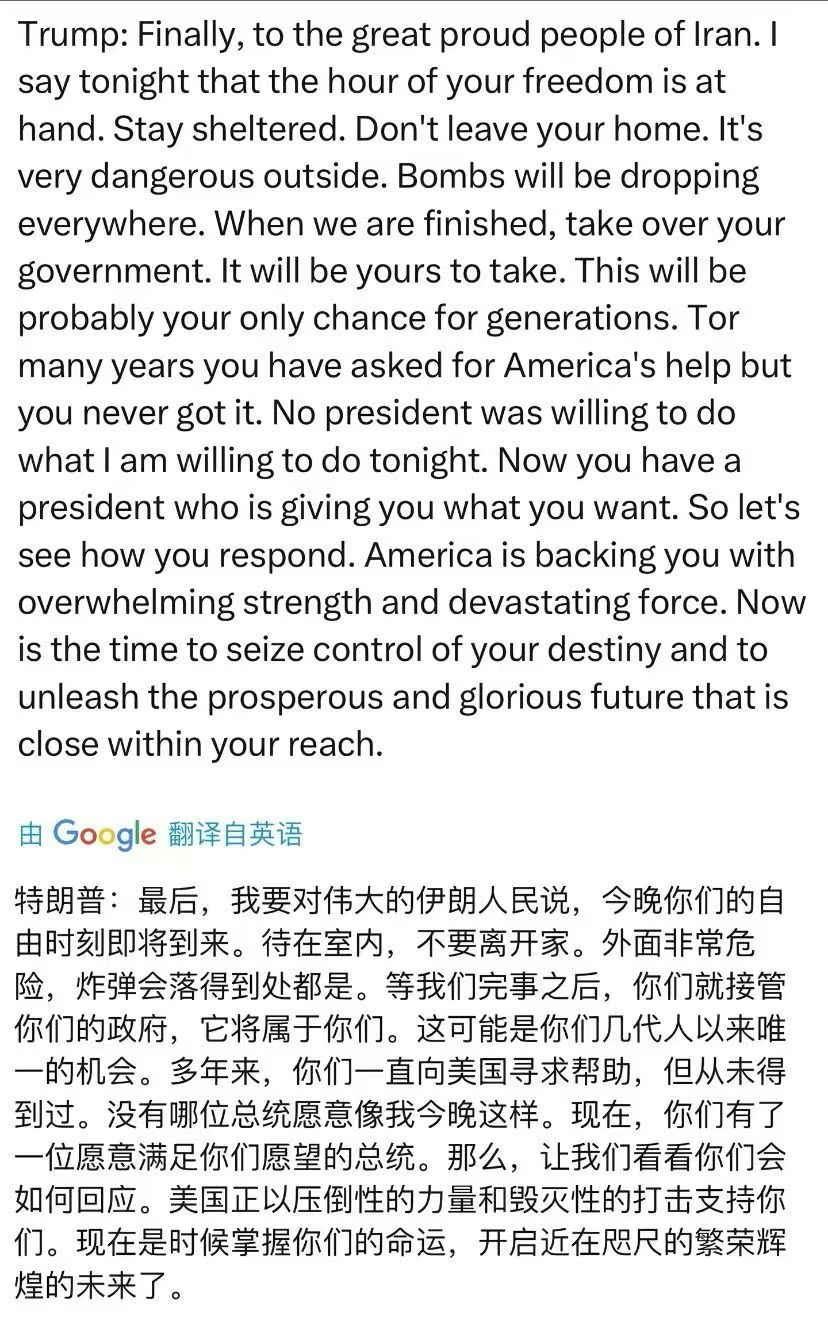Tap the Google 翻译自英语 translation link
This screenshot has width=828, height=1326.
161,833
